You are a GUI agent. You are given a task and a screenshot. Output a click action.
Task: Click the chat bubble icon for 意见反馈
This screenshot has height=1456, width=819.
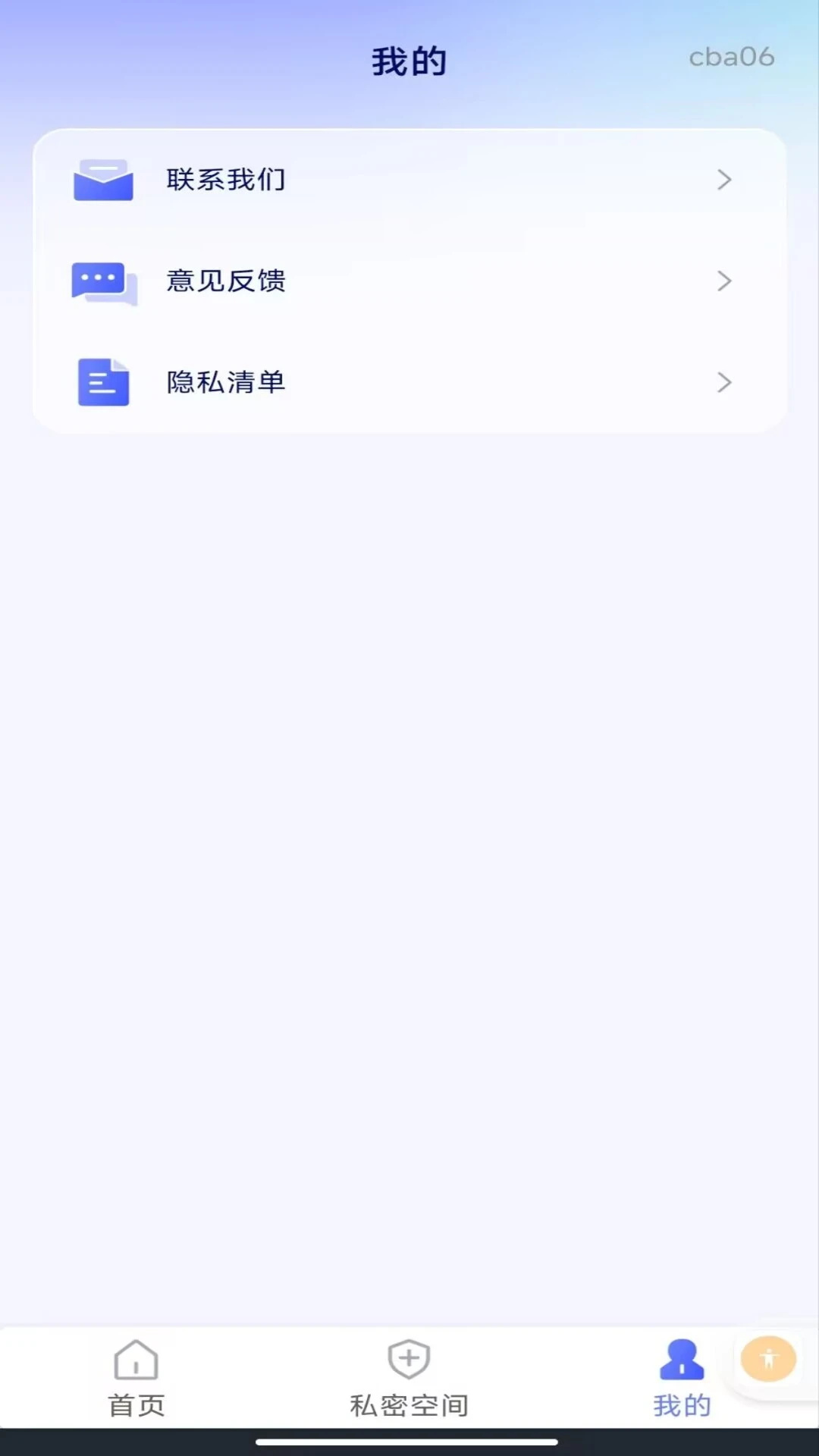click(x=104, y=281)
